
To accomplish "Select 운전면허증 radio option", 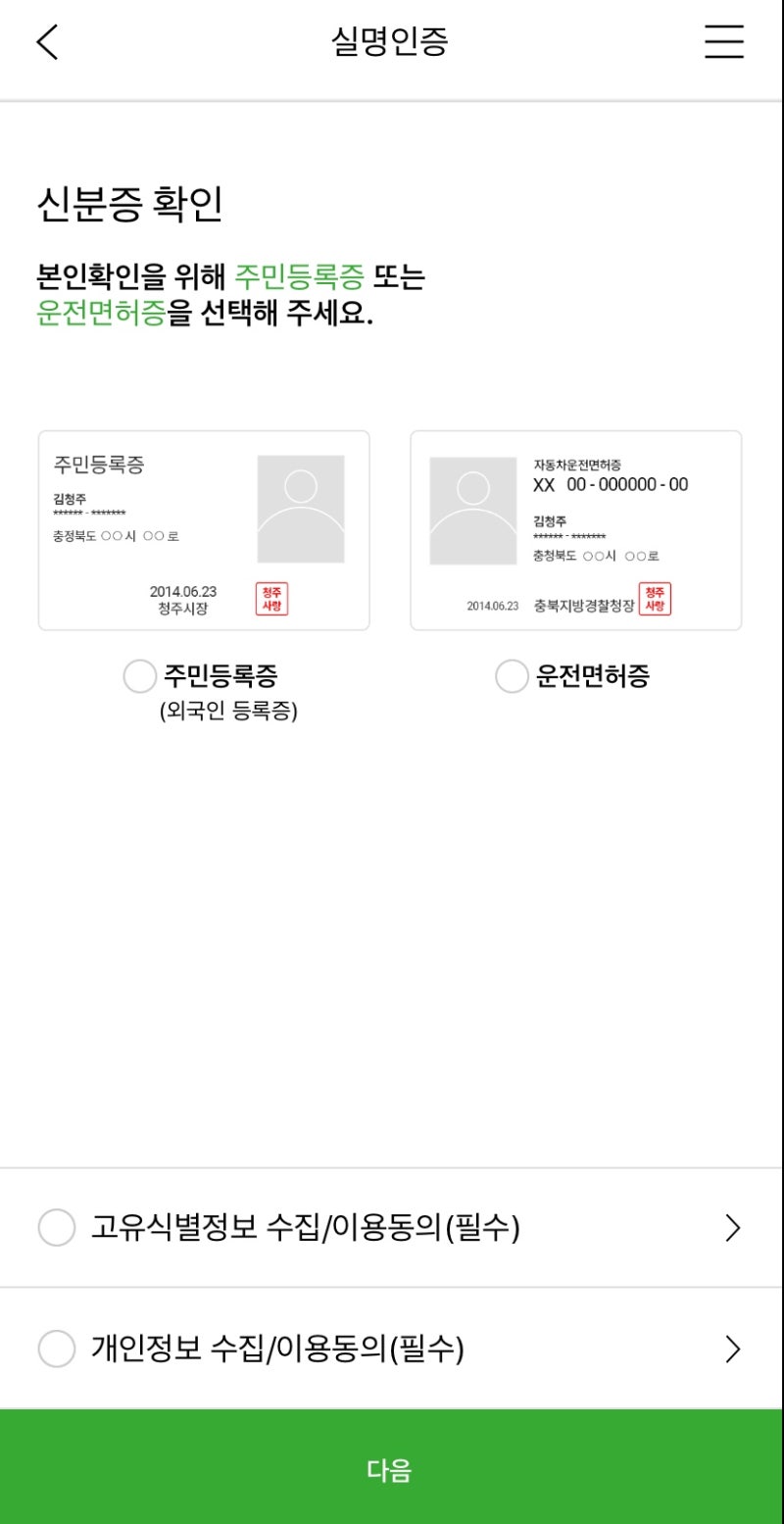I will click(x=512, y=676).
